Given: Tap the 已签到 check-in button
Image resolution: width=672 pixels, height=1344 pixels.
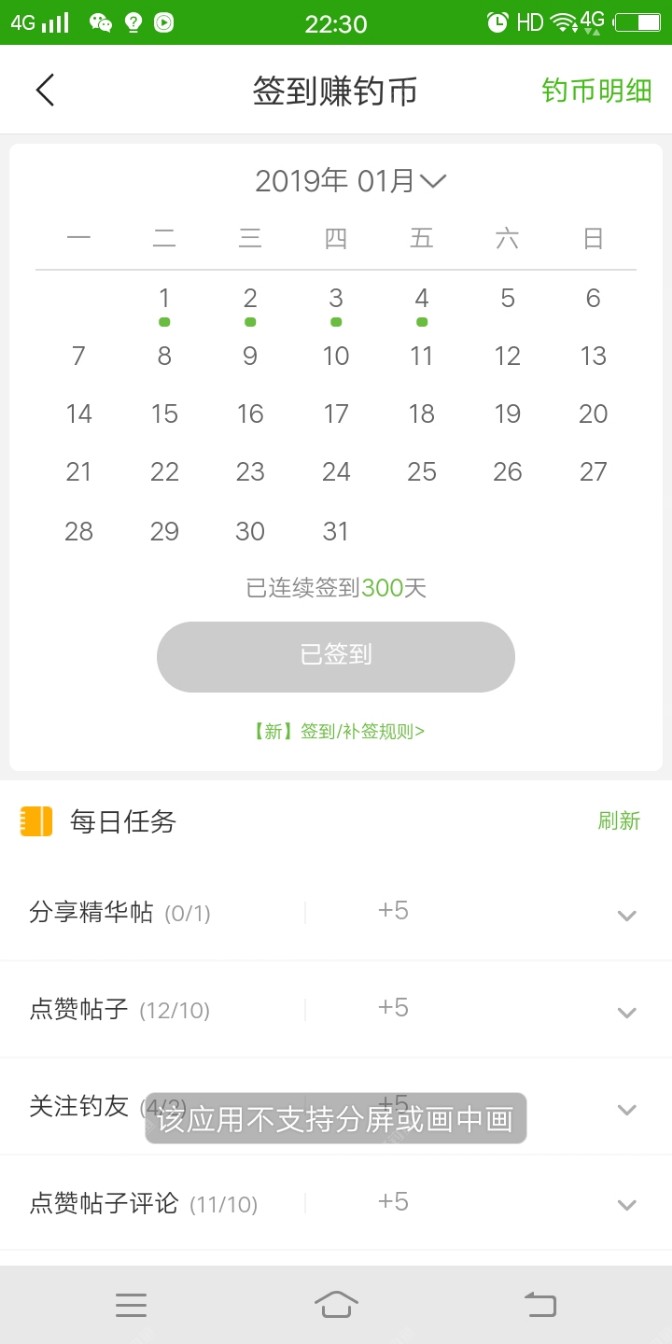Looking at the screenshot, I should click(x=336, y=656).
